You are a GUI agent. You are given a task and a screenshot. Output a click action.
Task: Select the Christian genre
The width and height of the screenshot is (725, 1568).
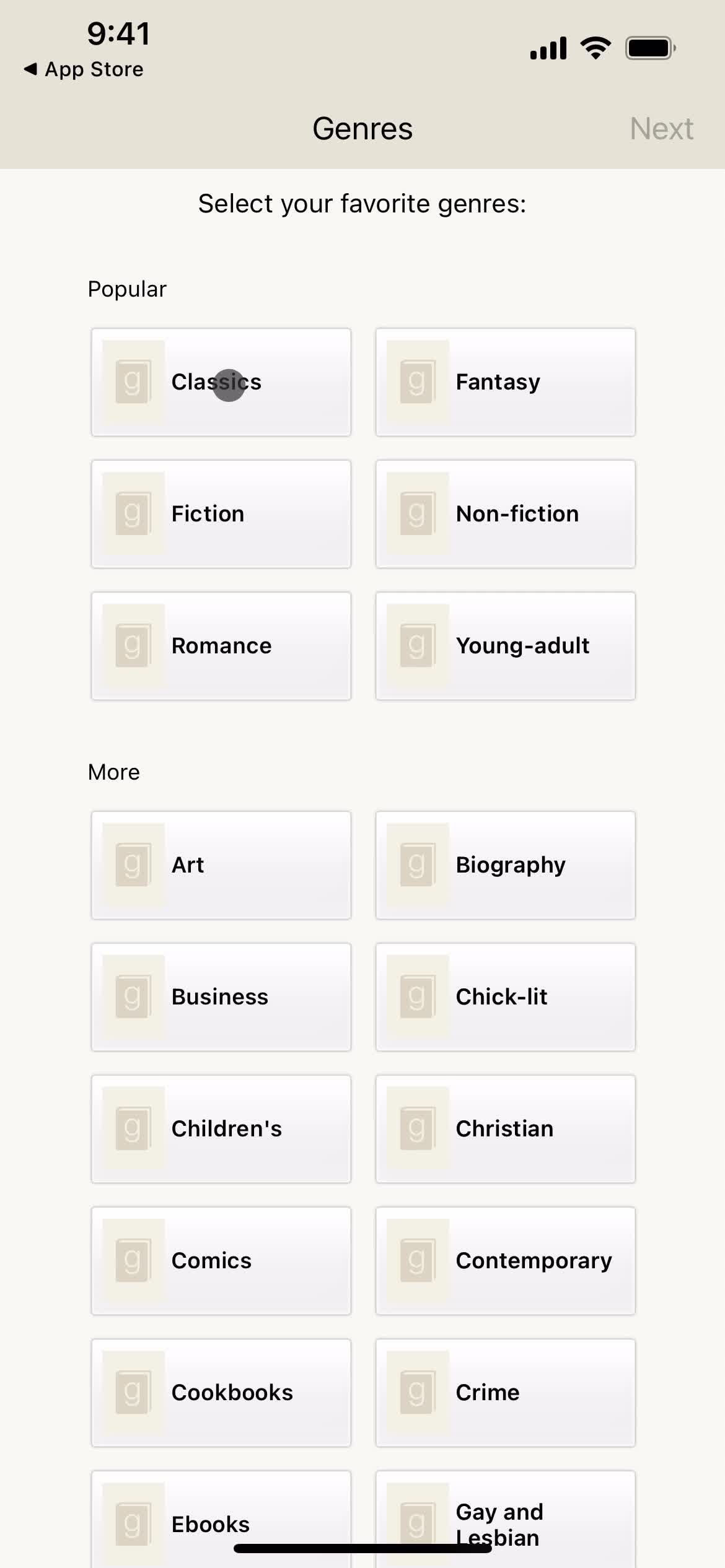pyautogui.click(x=505, y=1129)
